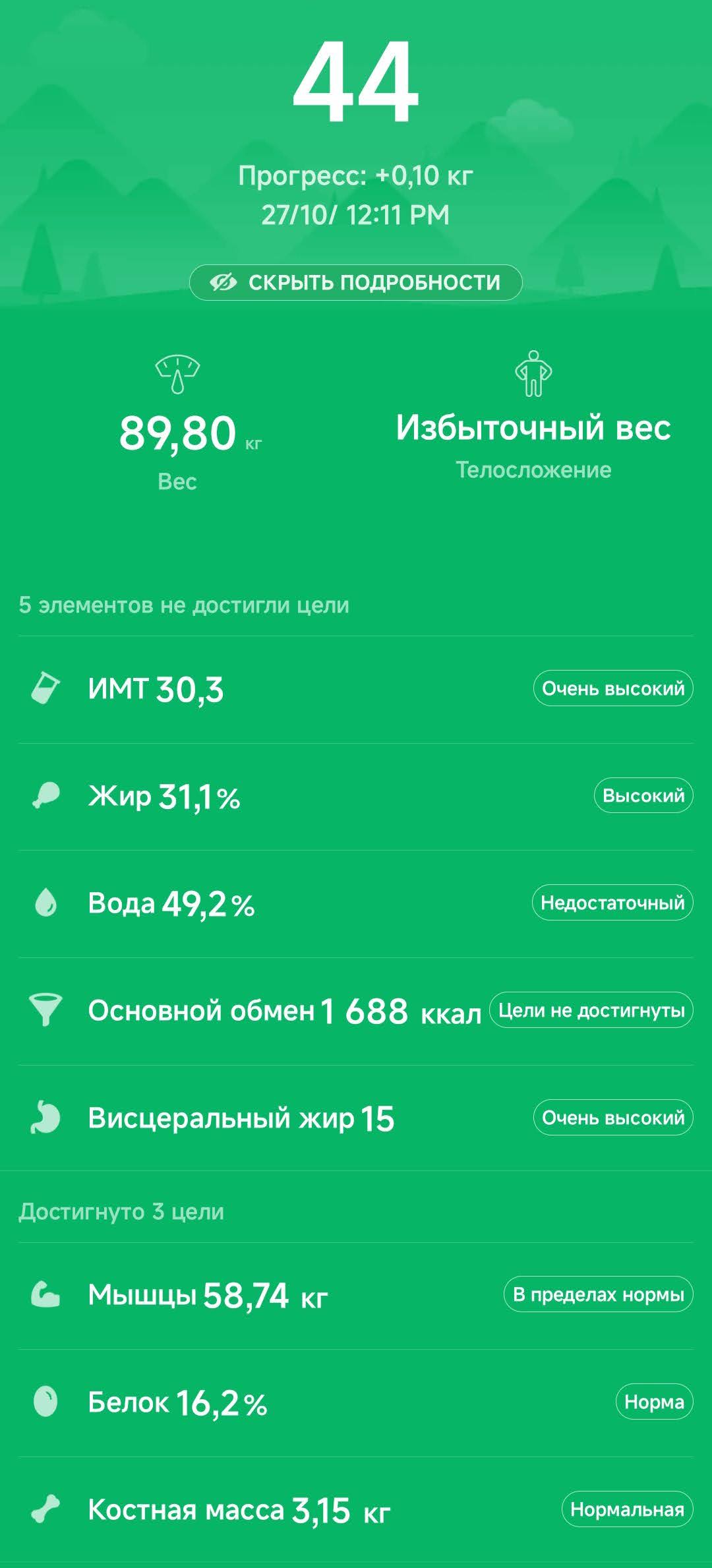Open the Жир 31,1% details row
The image size is (712, 1568).
coord(355,797)
